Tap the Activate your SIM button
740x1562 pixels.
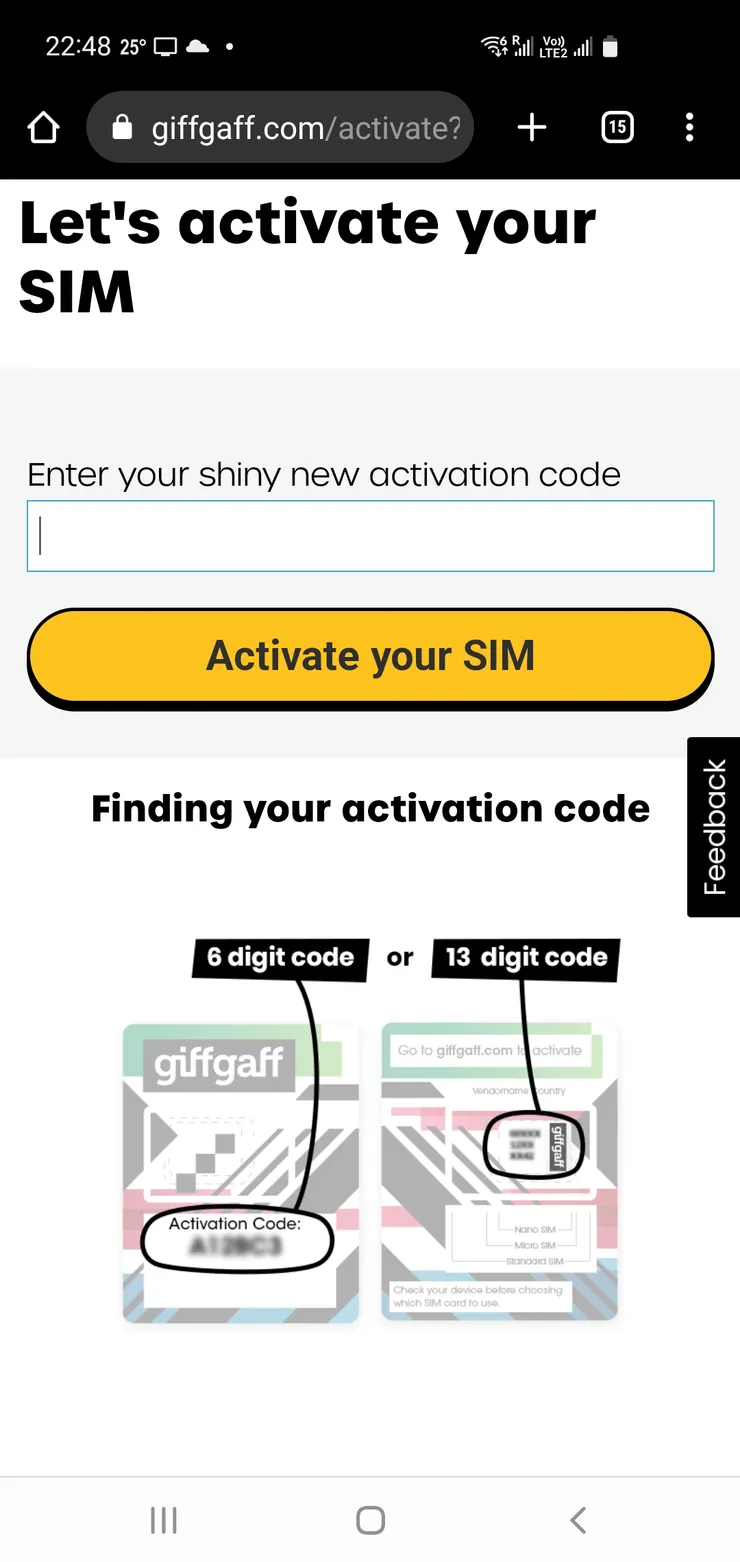tap(370, 656)
